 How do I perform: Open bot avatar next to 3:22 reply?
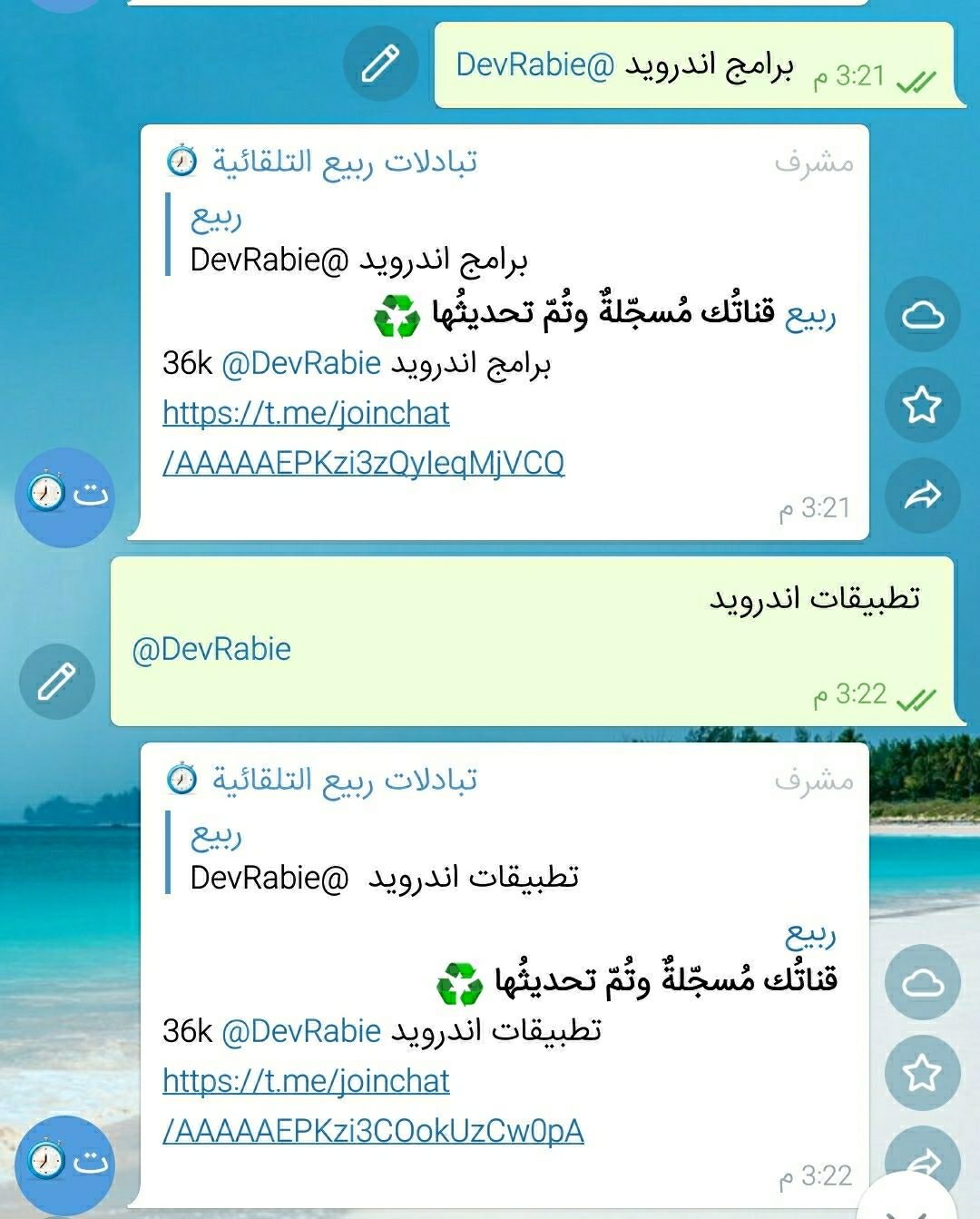pos(65,1162)
